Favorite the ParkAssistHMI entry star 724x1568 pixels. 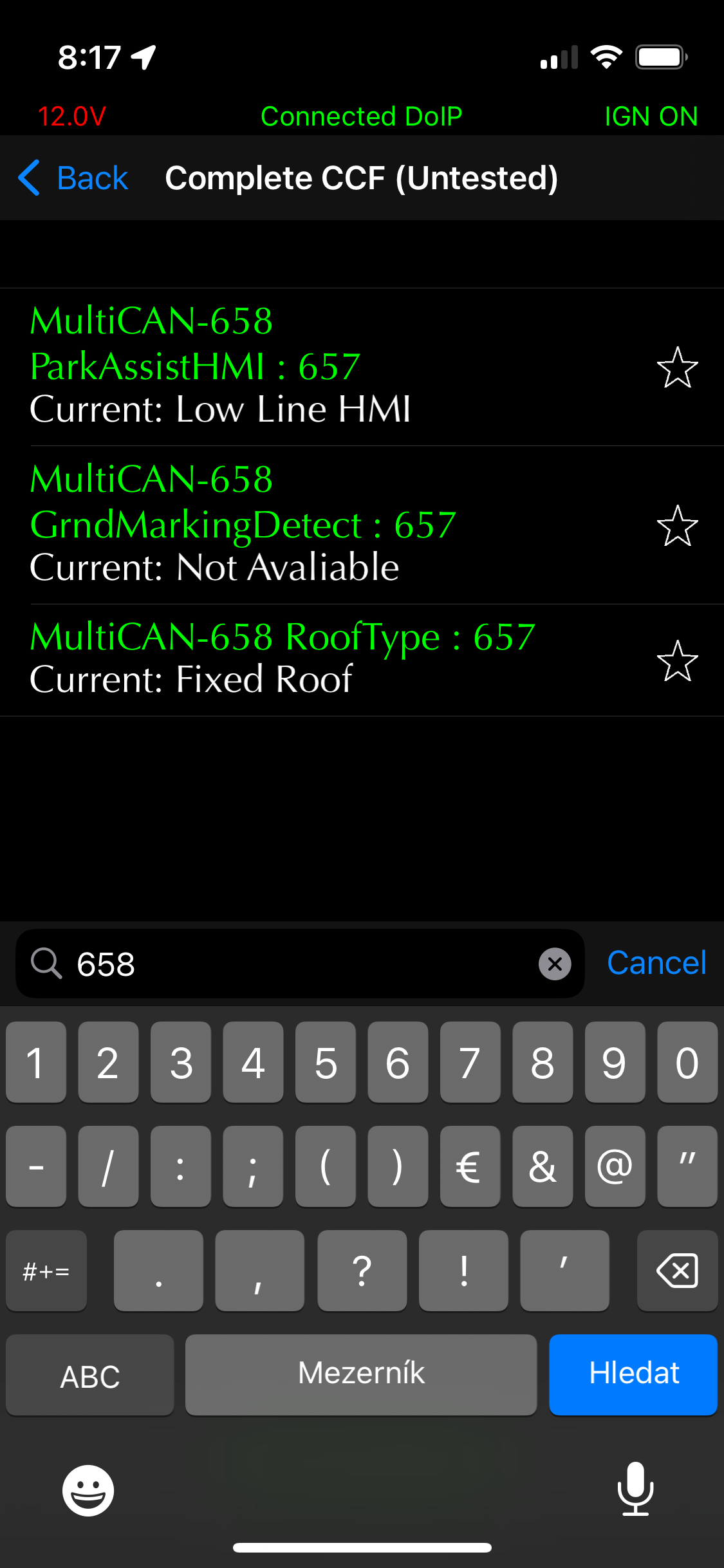677,368
